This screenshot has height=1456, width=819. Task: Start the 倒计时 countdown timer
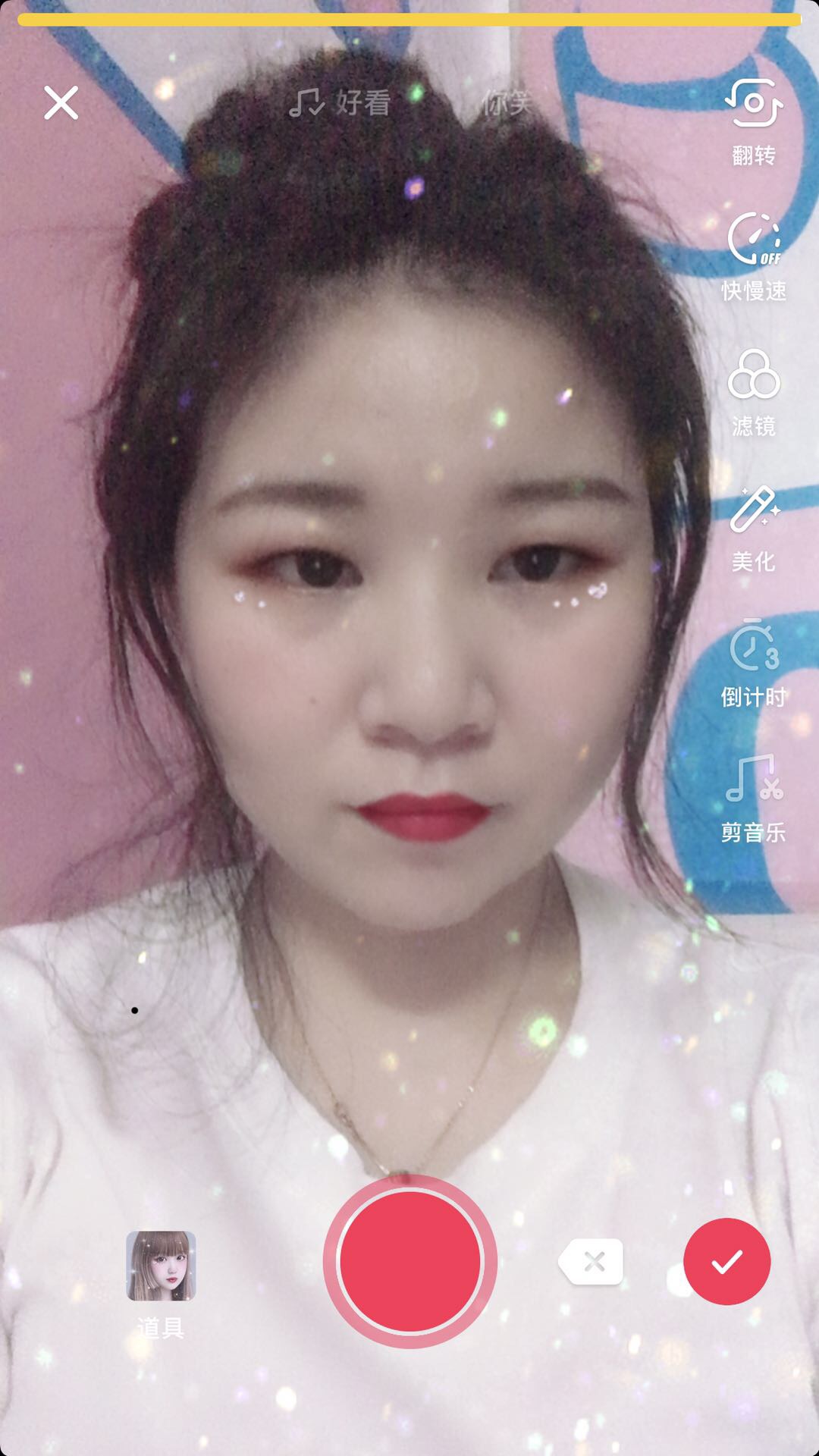click(x=753, y=663)
